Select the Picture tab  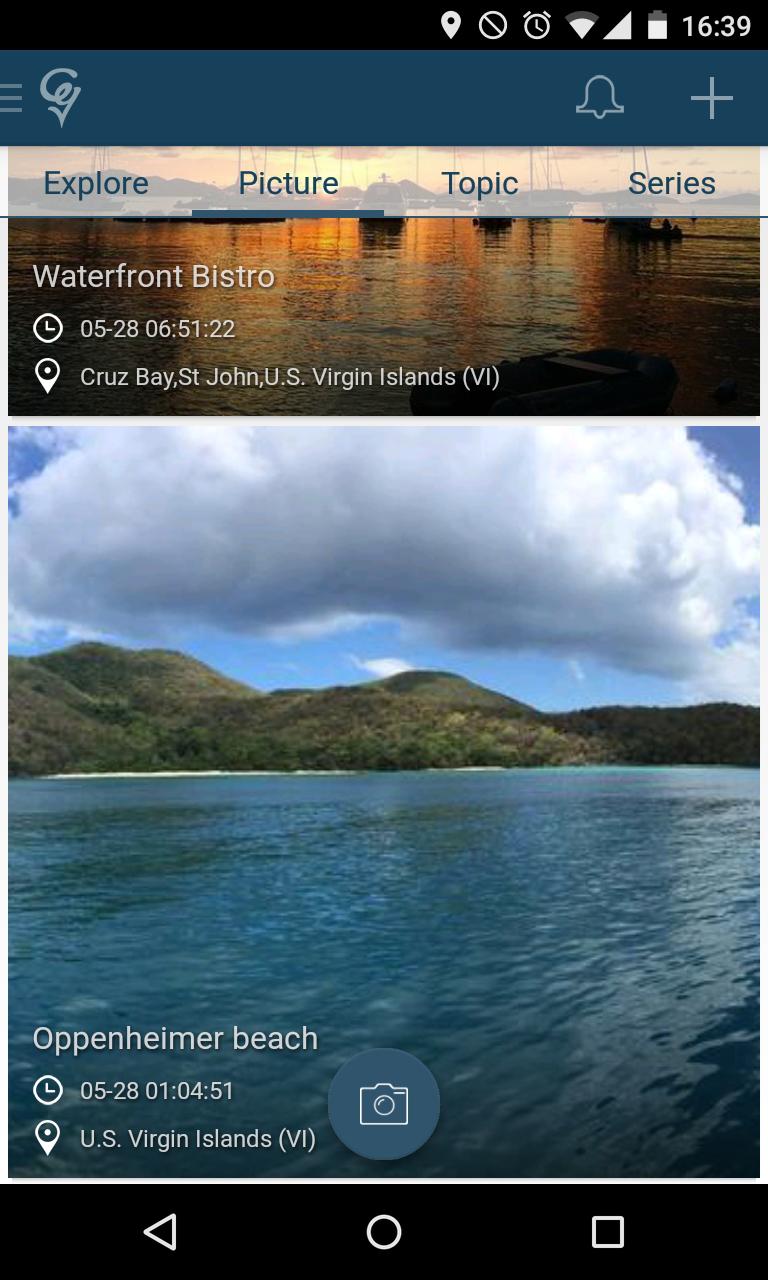click(288, 183)
